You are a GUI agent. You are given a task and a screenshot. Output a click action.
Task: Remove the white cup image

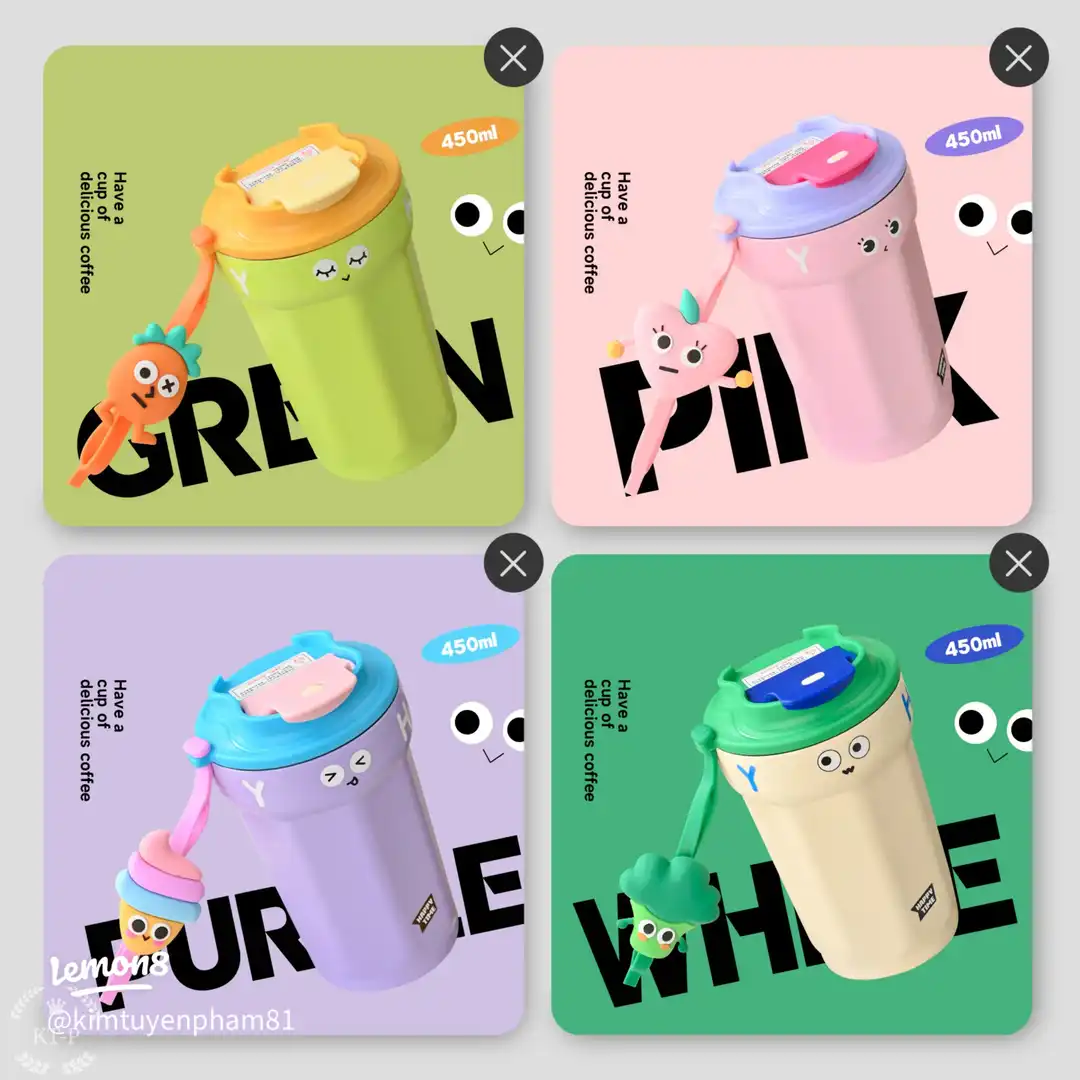pyautogui.click(x=1018, y=565)
